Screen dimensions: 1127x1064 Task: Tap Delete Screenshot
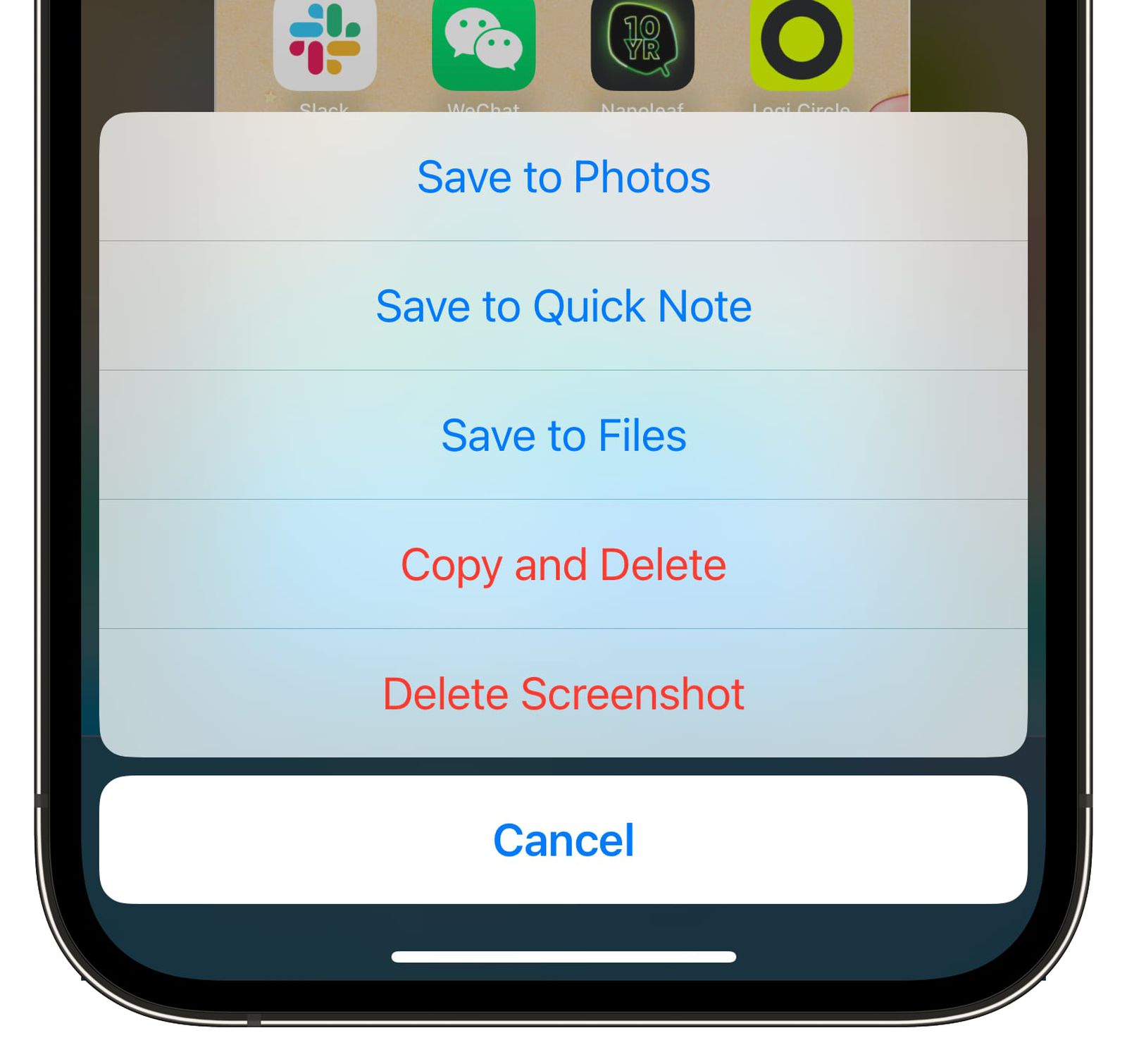pyautogui.click(x=563, y=694)
